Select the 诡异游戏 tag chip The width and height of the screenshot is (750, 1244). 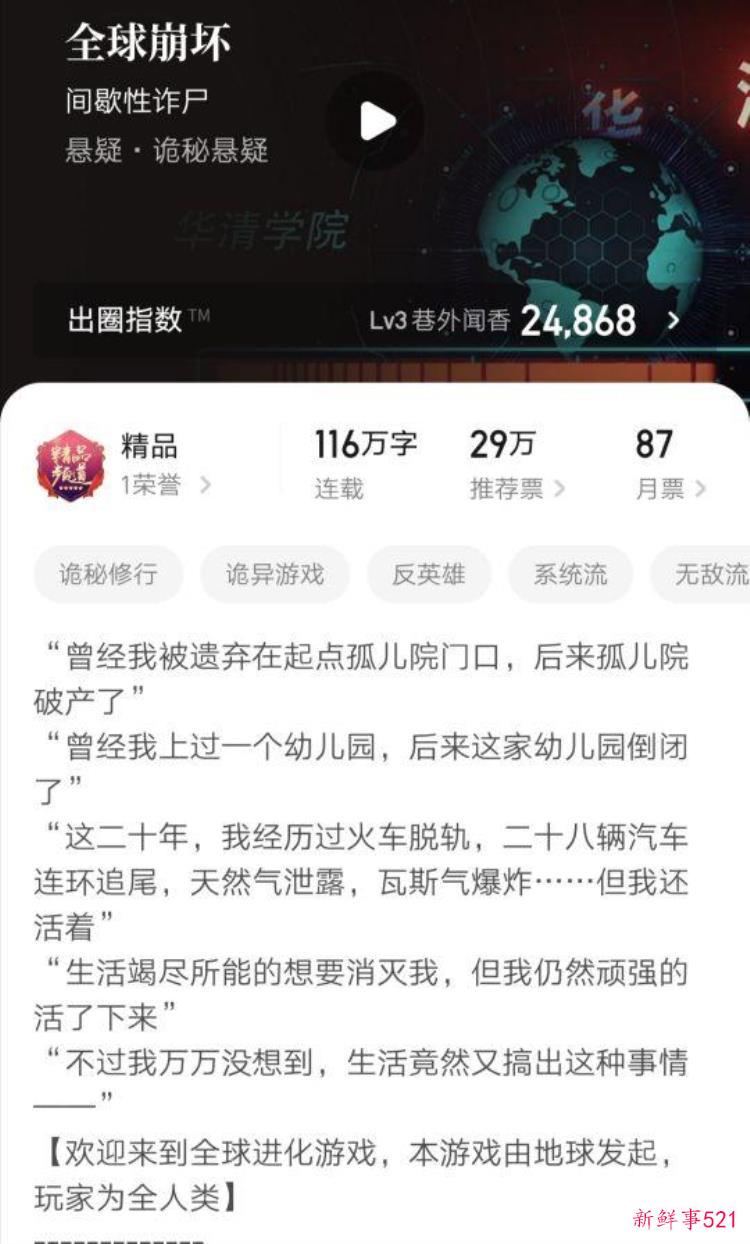(x=274, y=574)
